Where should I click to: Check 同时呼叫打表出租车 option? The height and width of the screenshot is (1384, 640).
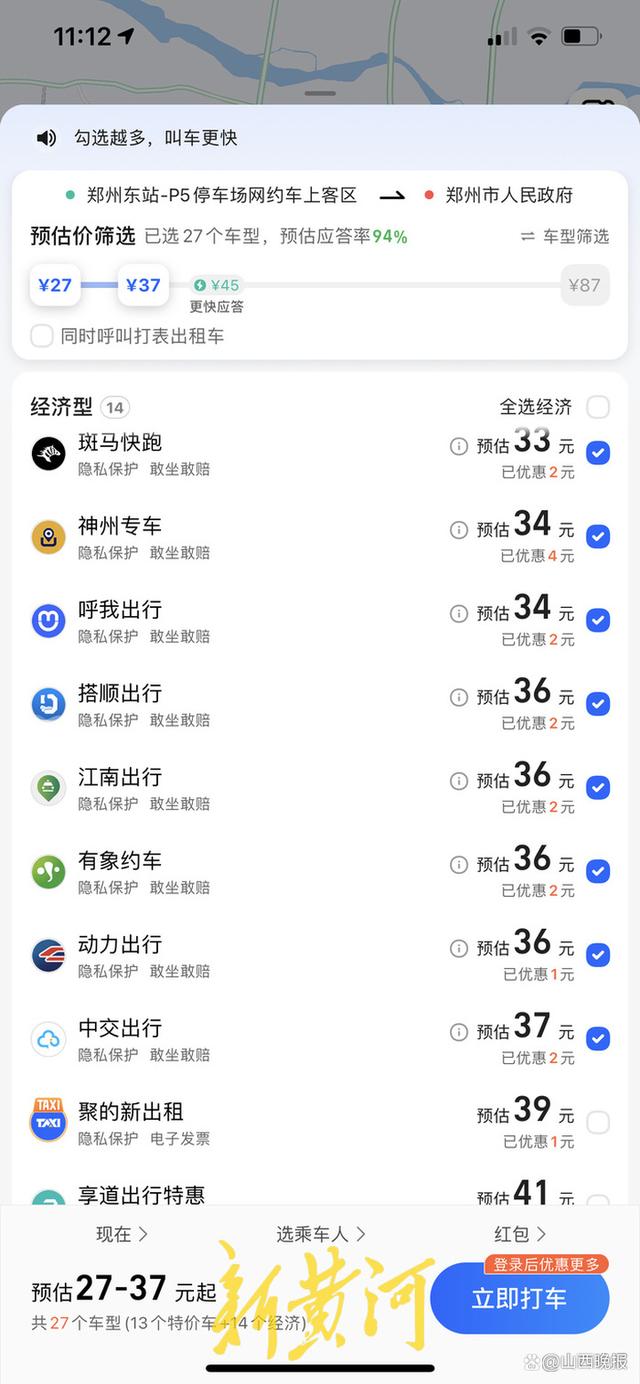click(41, 336)
